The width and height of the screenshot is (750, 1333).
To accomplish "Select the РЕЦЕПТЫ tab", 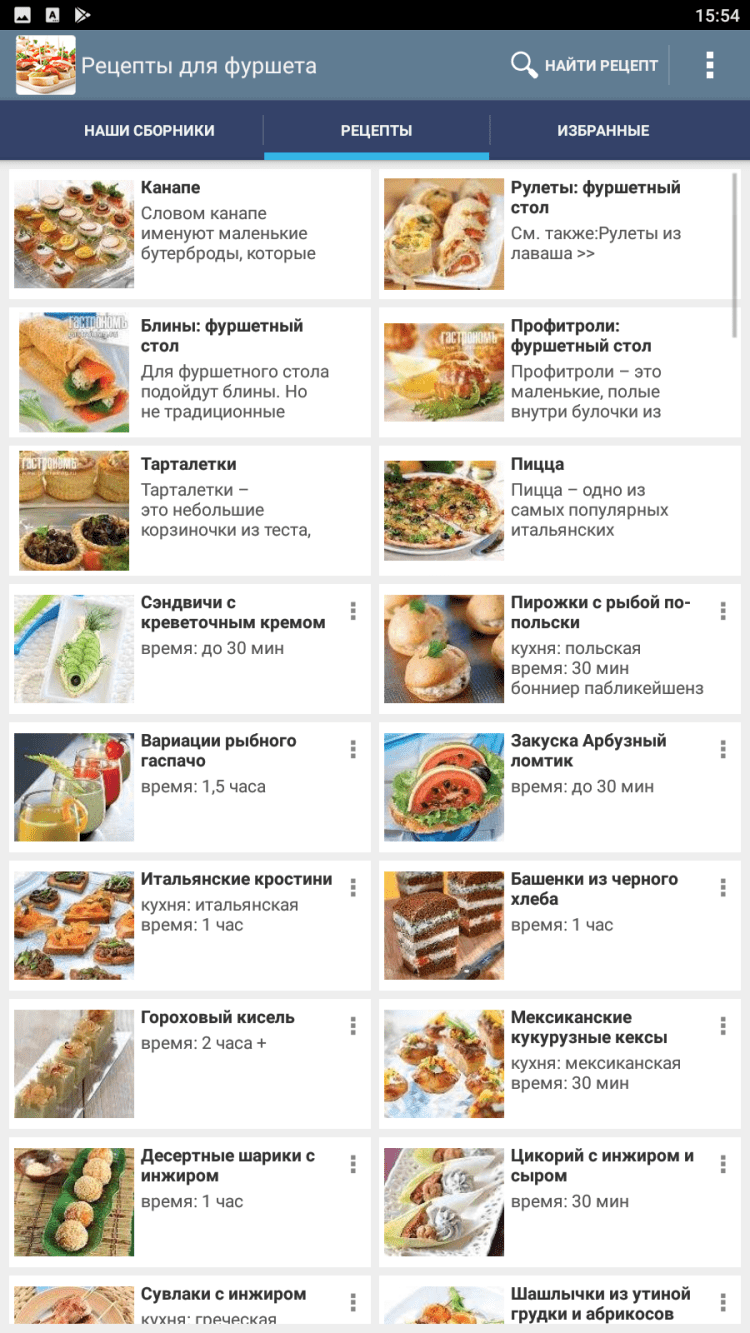I will 376,131.
